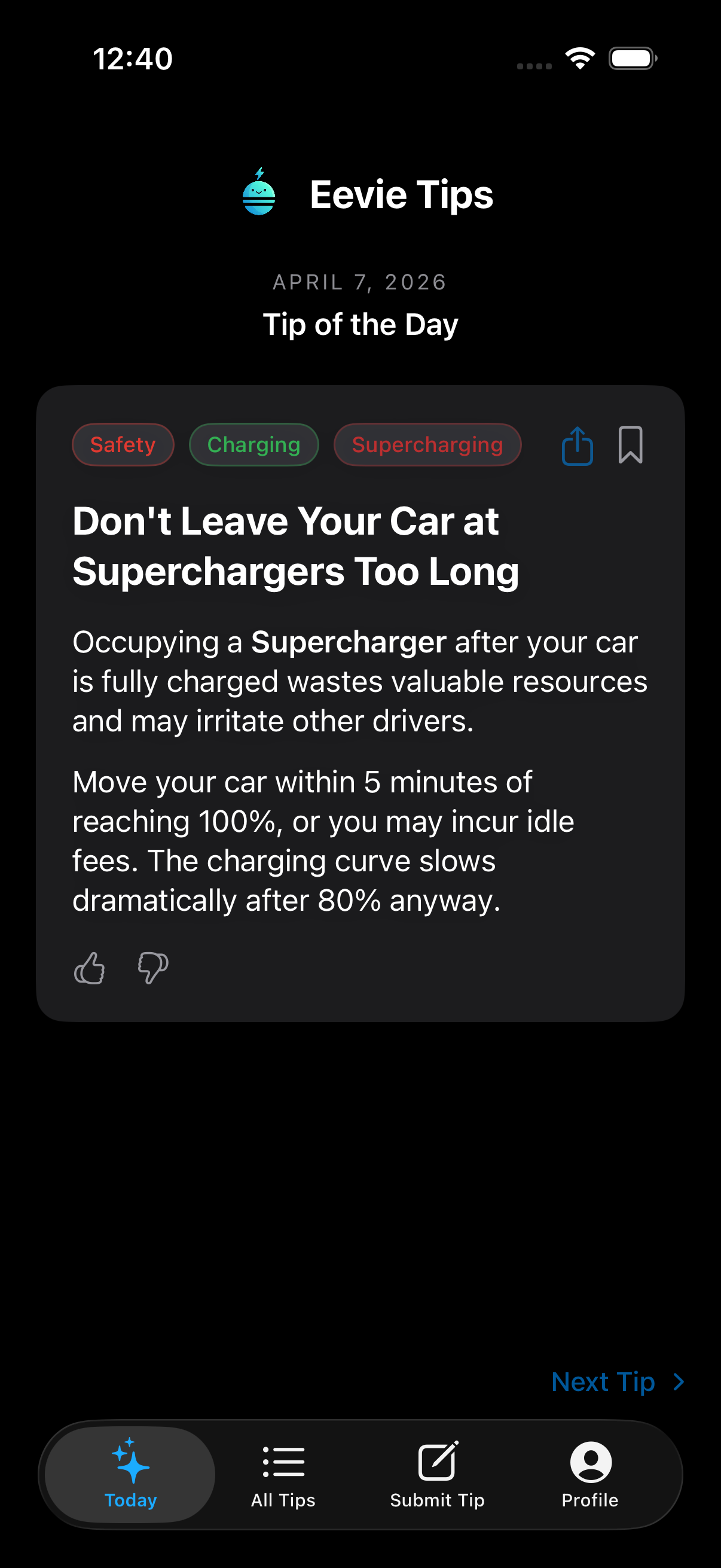Bookmark this tip of the day
Screen dimensions: 721x1568
(630, 445)
